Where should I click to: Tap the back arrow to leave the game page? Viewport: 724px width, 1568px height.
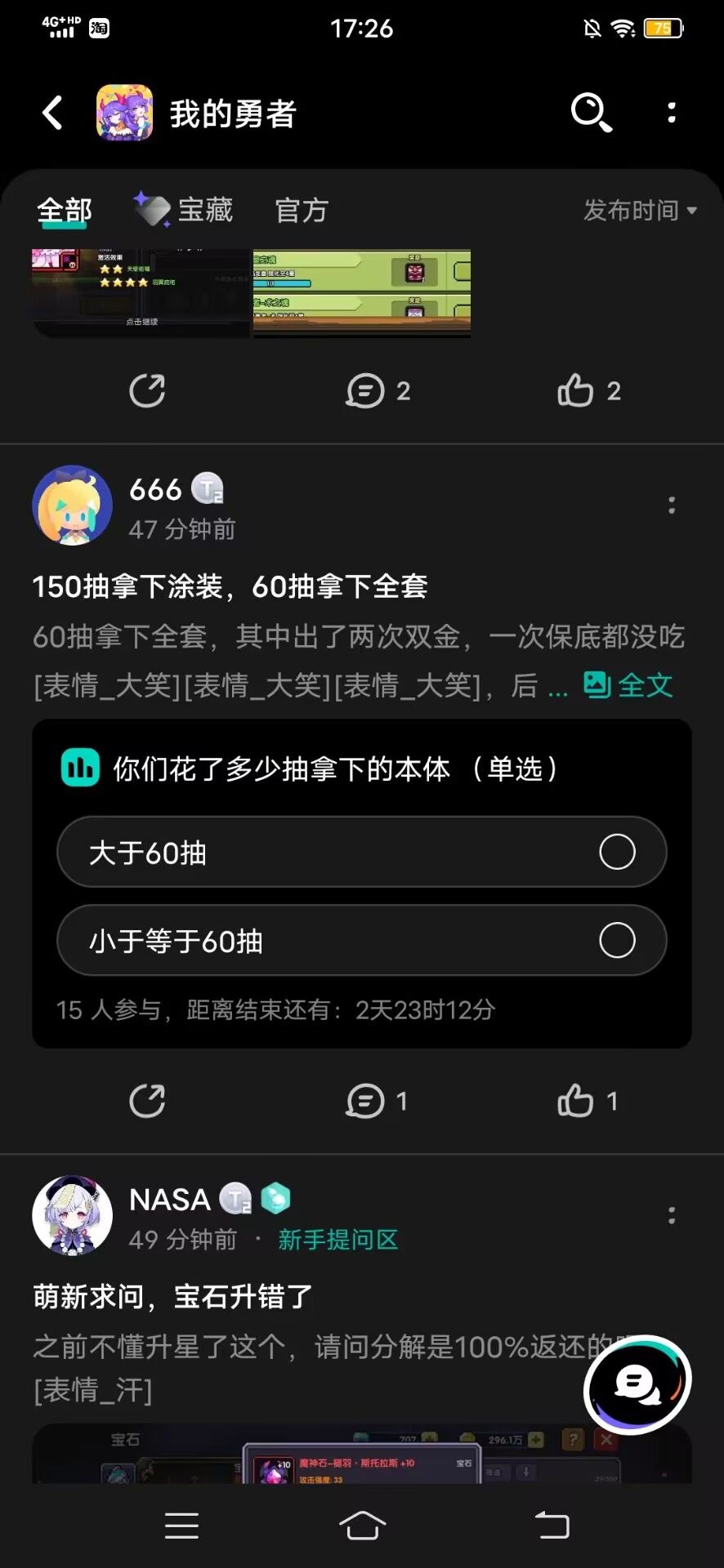point(51,114)
